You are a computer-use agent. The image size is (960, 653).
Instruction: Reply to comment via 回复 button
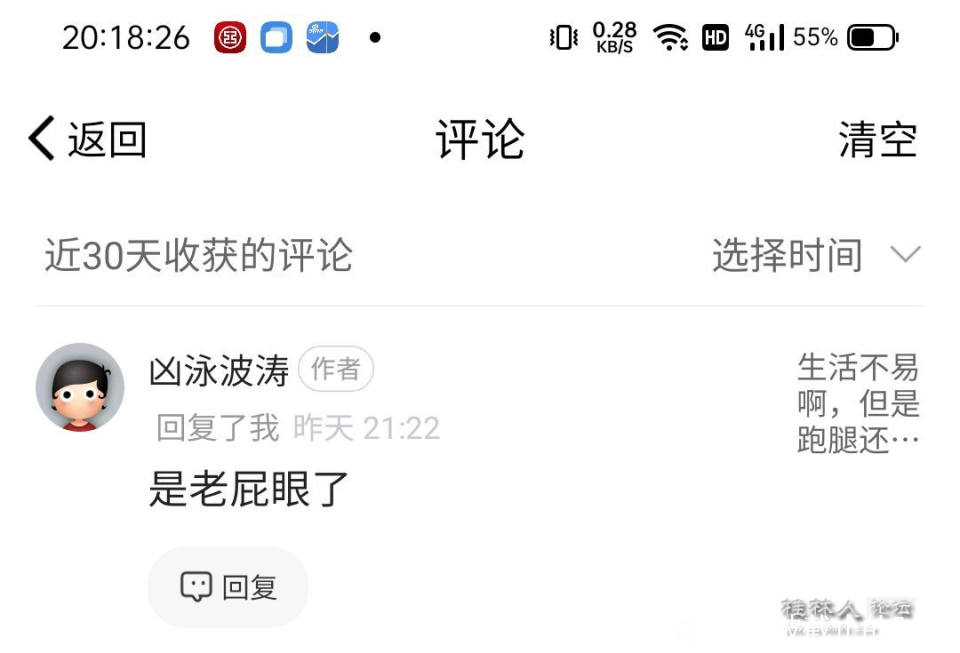tap(228, 587)
